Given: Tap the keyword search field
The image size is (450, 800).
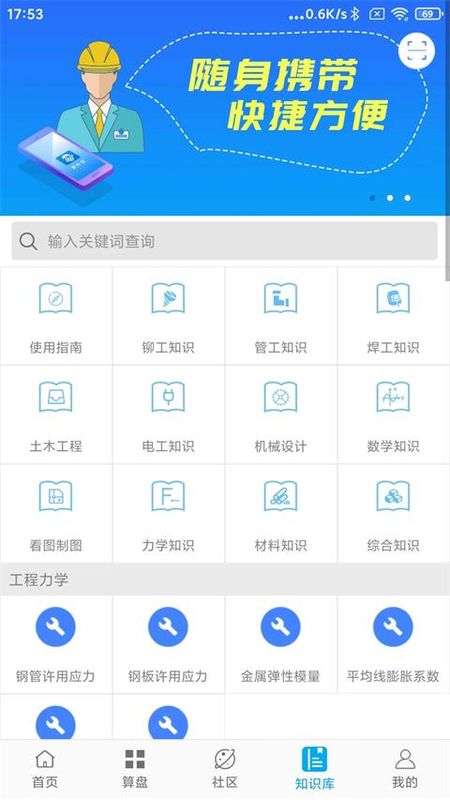Looking at the screenshot, I should pos(224,241).
